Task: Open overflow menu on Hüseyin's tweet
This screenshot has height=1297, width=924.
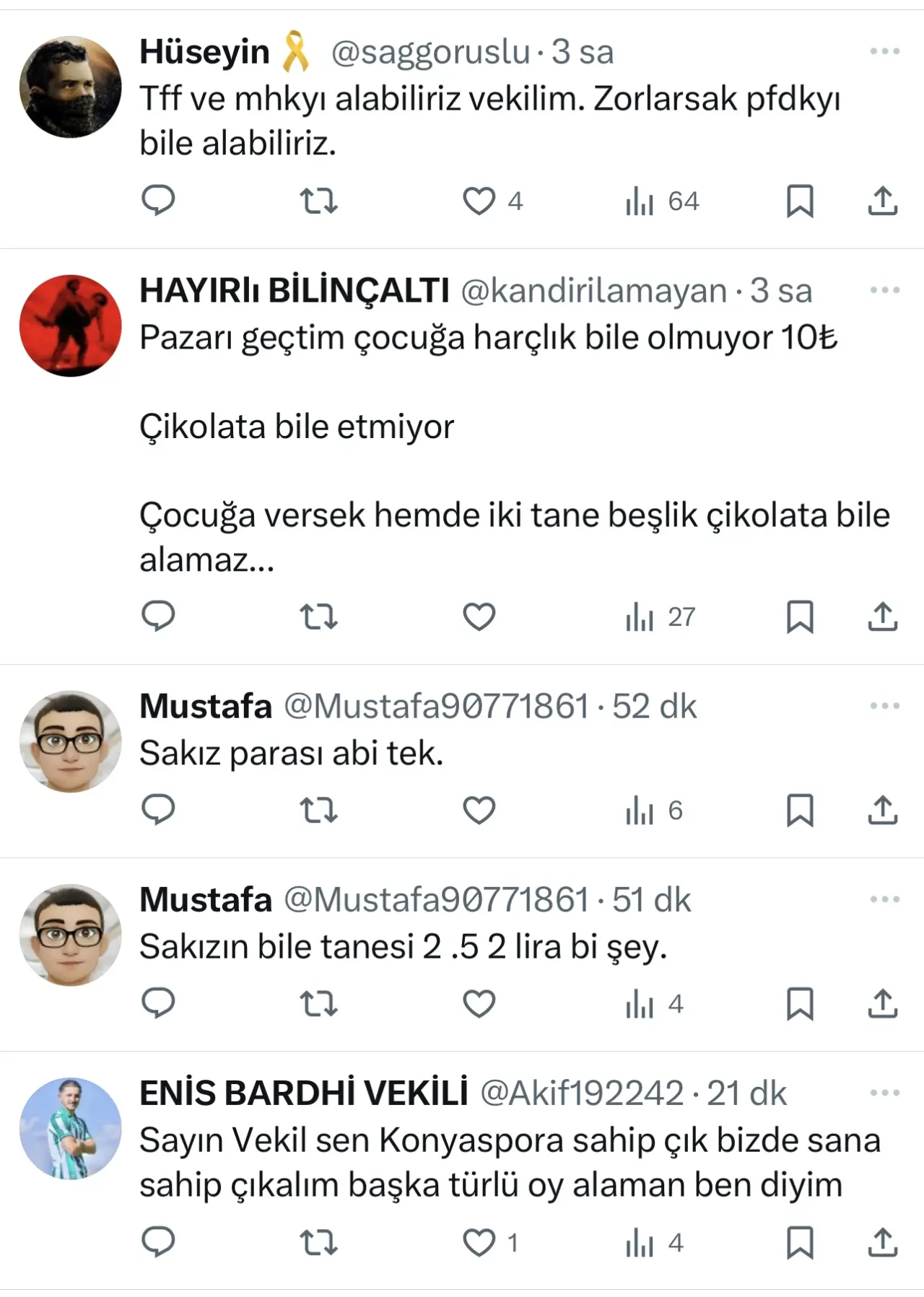Action: [884, 51]
